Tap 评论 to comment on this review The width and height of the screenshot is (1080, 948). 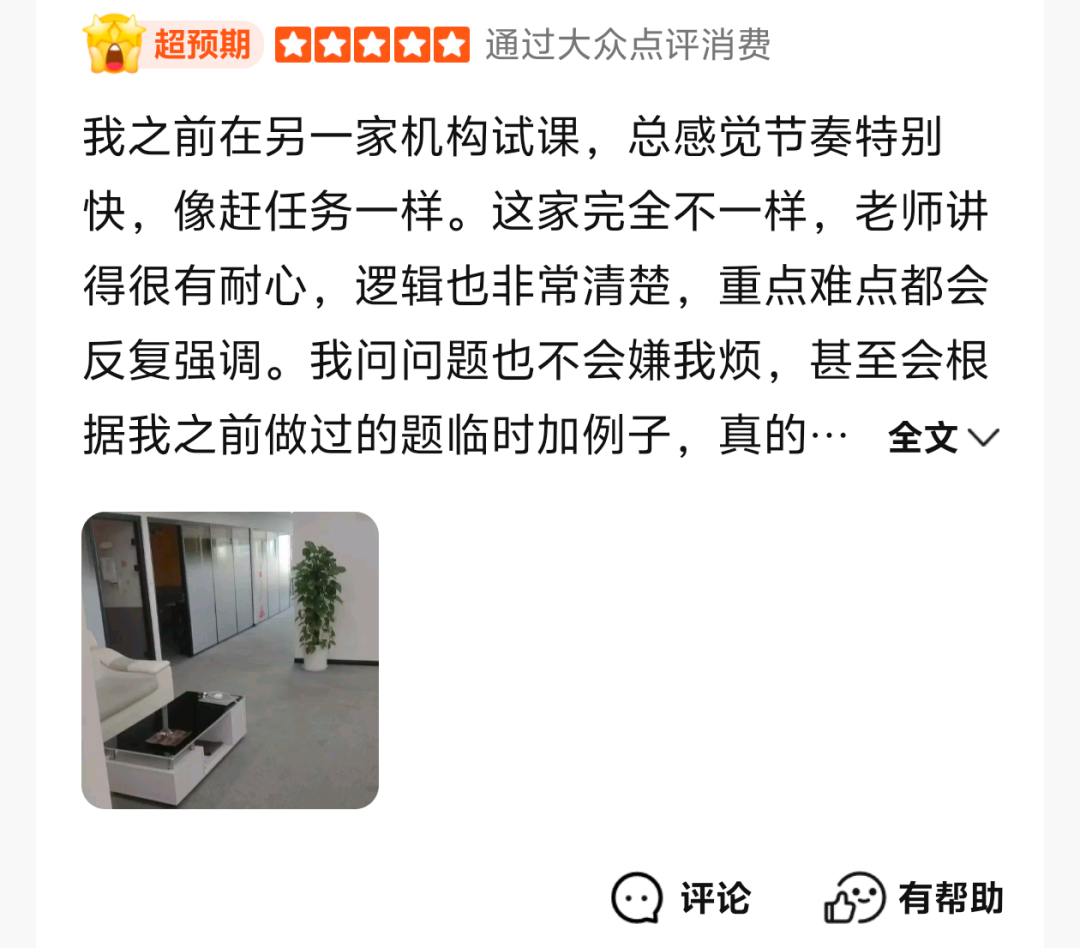(x=680, y=898)
